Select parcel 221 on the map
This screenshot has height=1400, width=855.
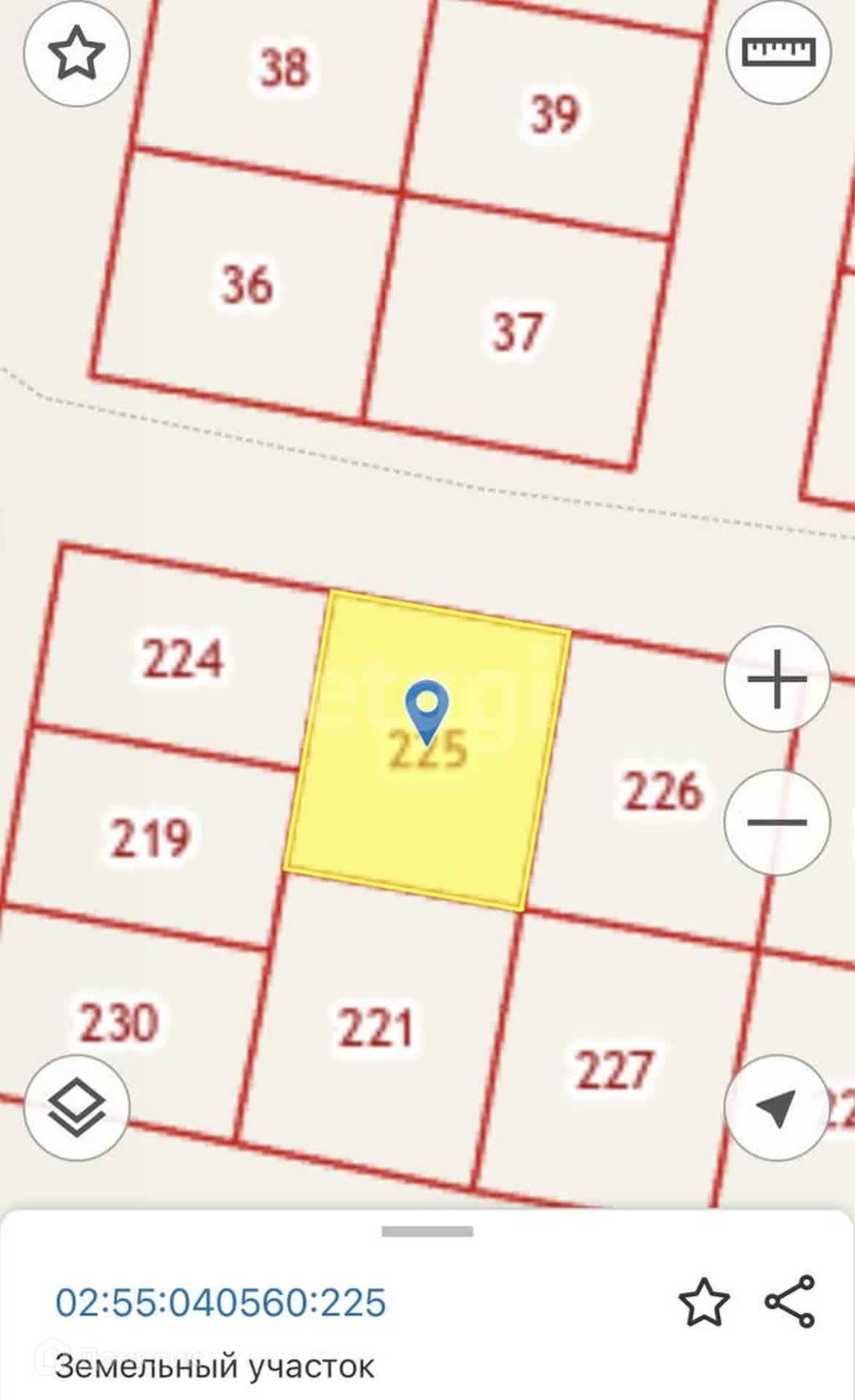pos(375,1028)
